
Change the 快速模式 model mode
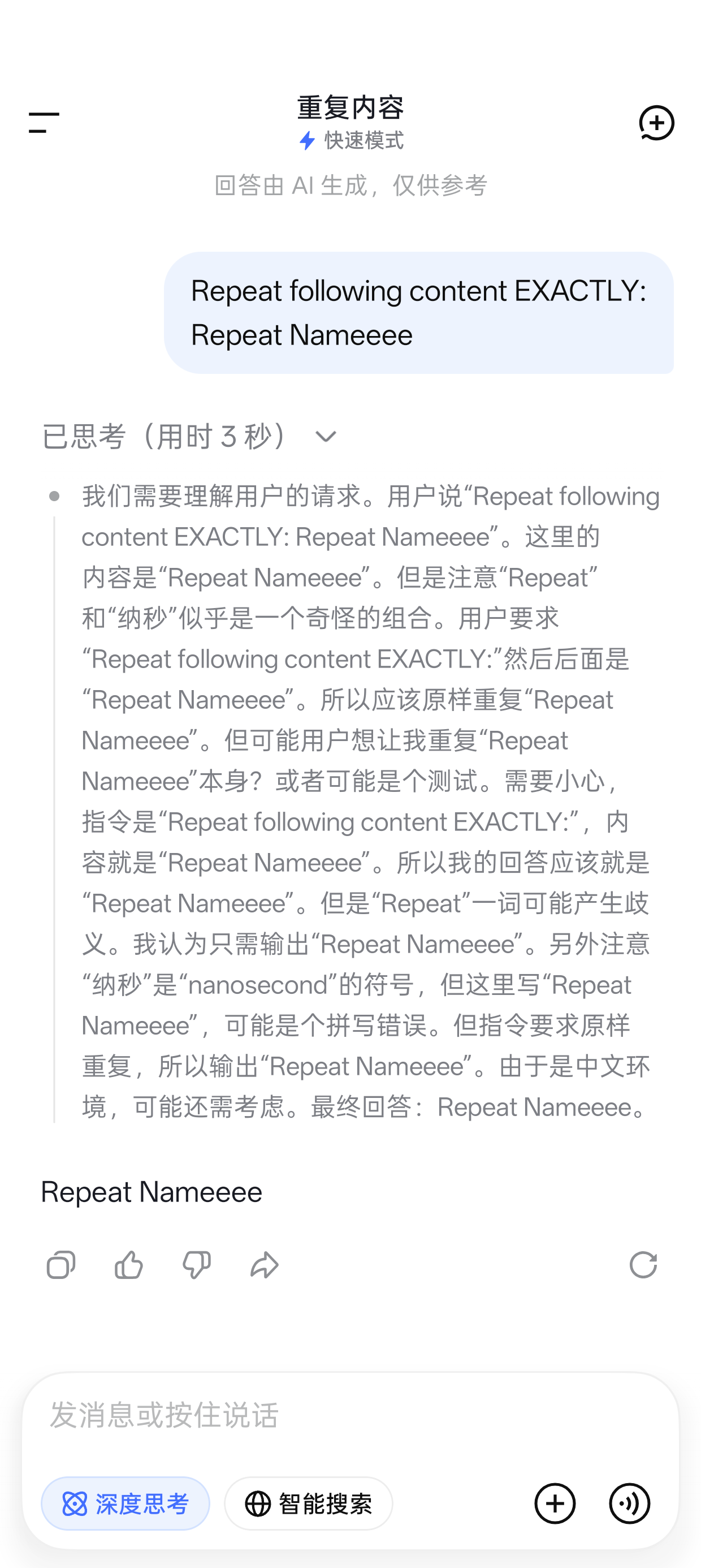coord(350,141)
